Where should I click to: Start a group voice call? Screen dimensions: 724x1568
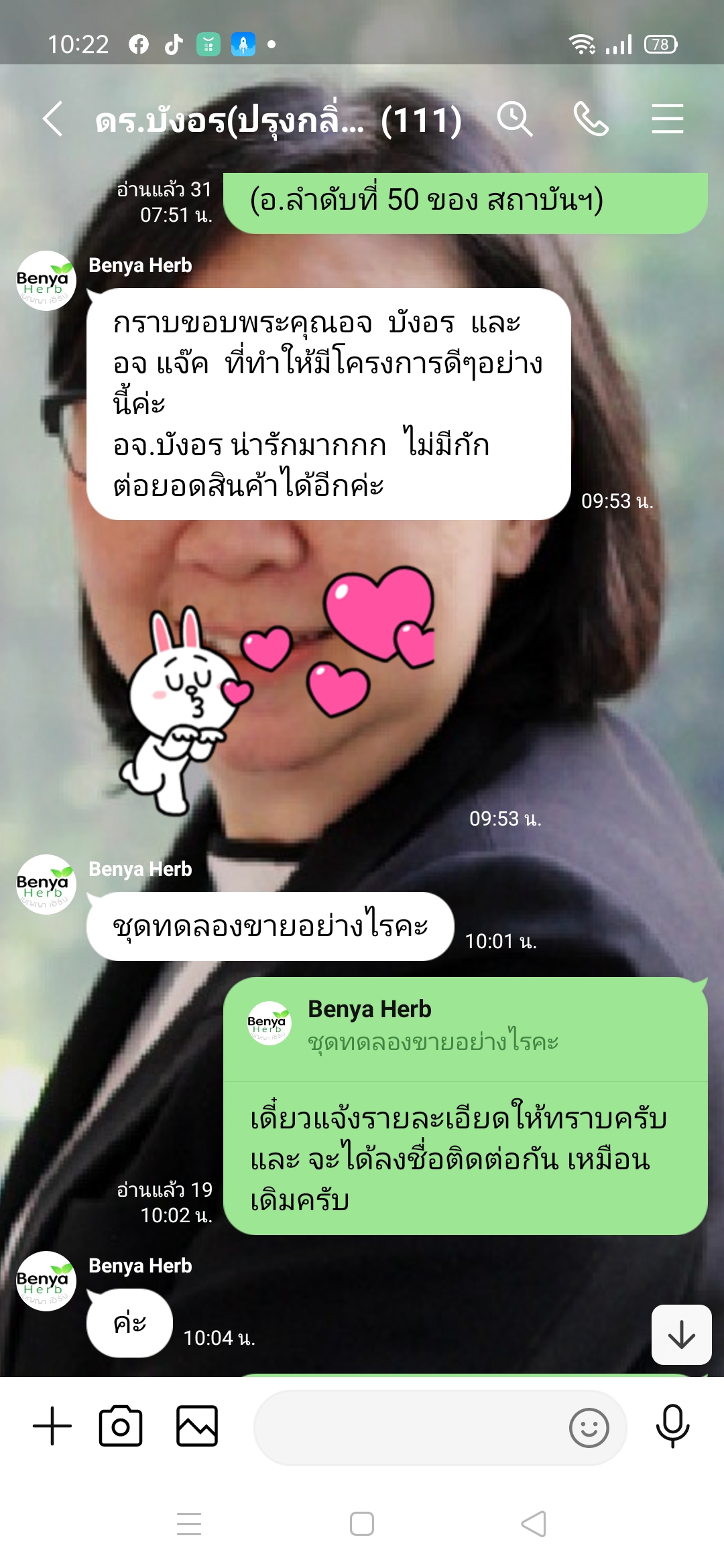591,119
